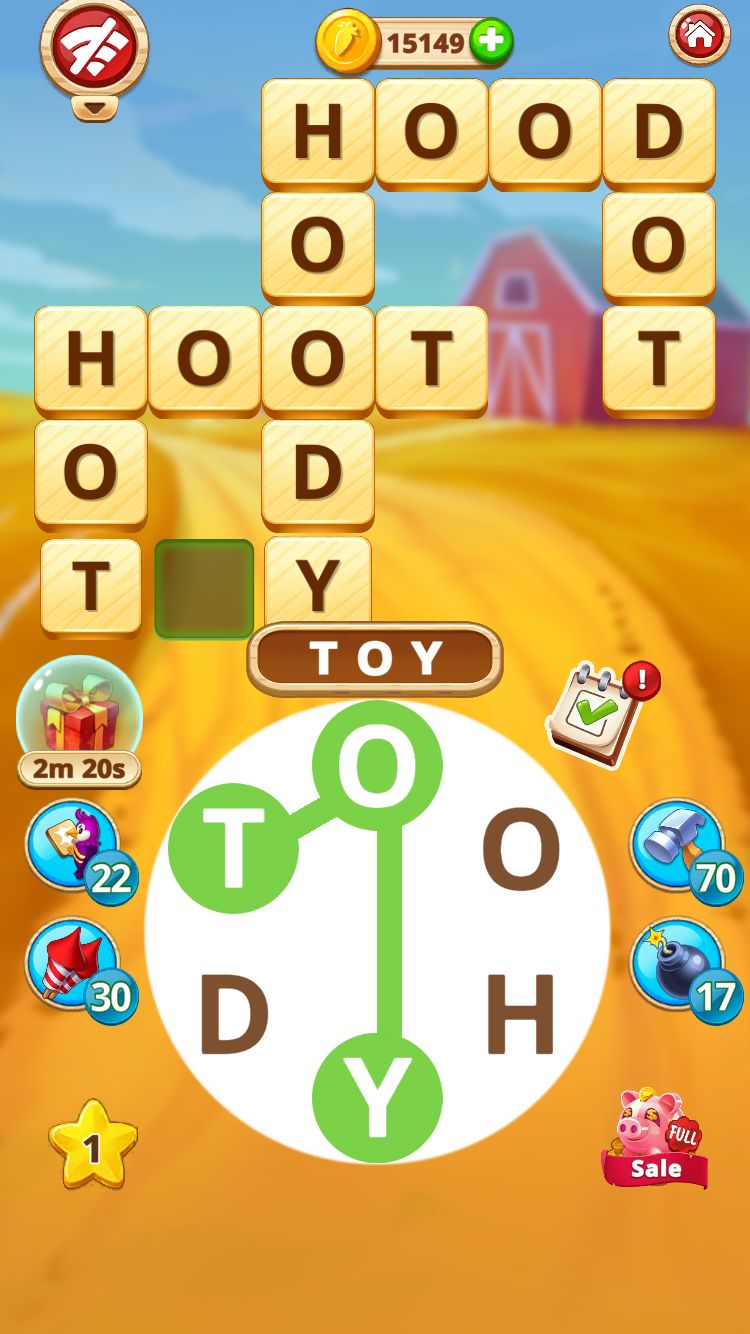Go to the home screen

699,36
